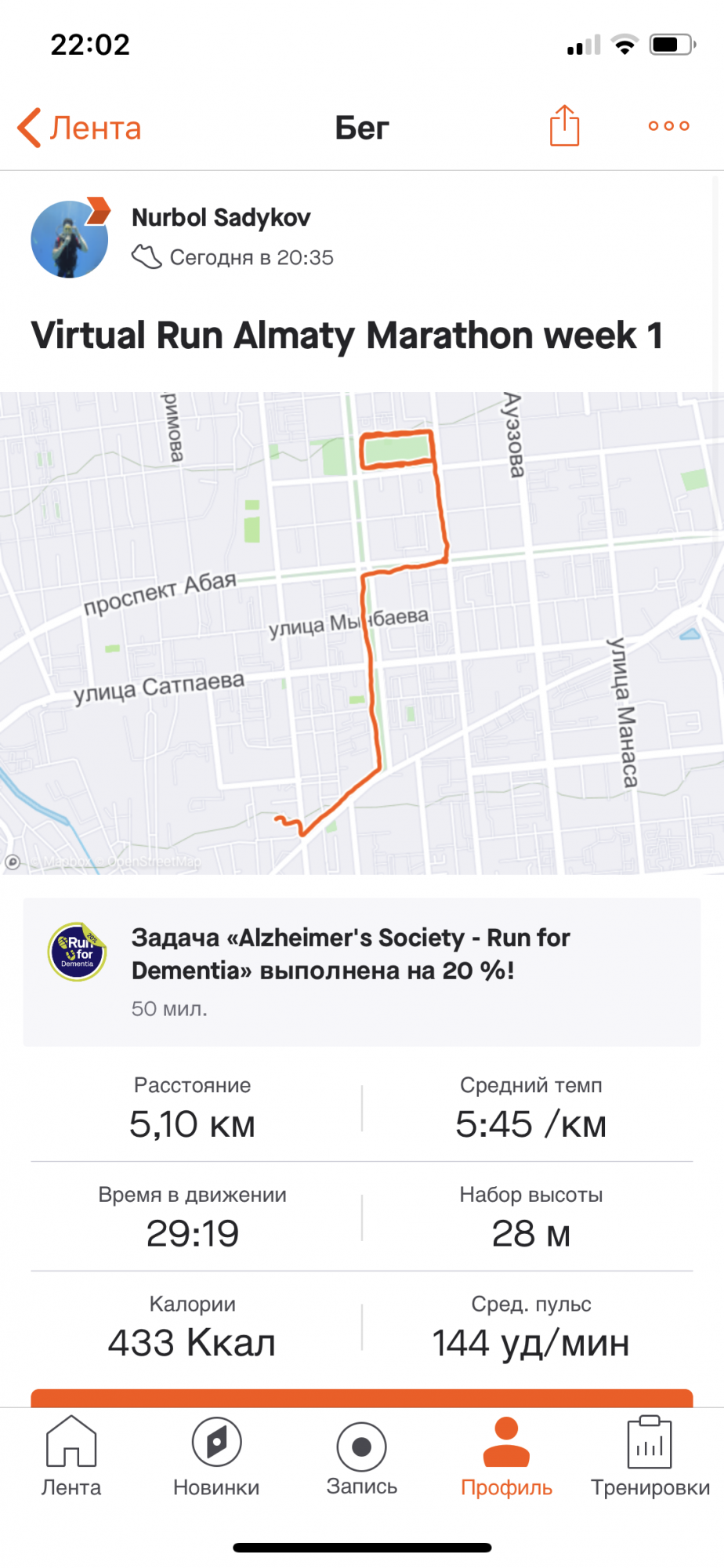Open the Запись record tab

click(x=361, y=1456)
